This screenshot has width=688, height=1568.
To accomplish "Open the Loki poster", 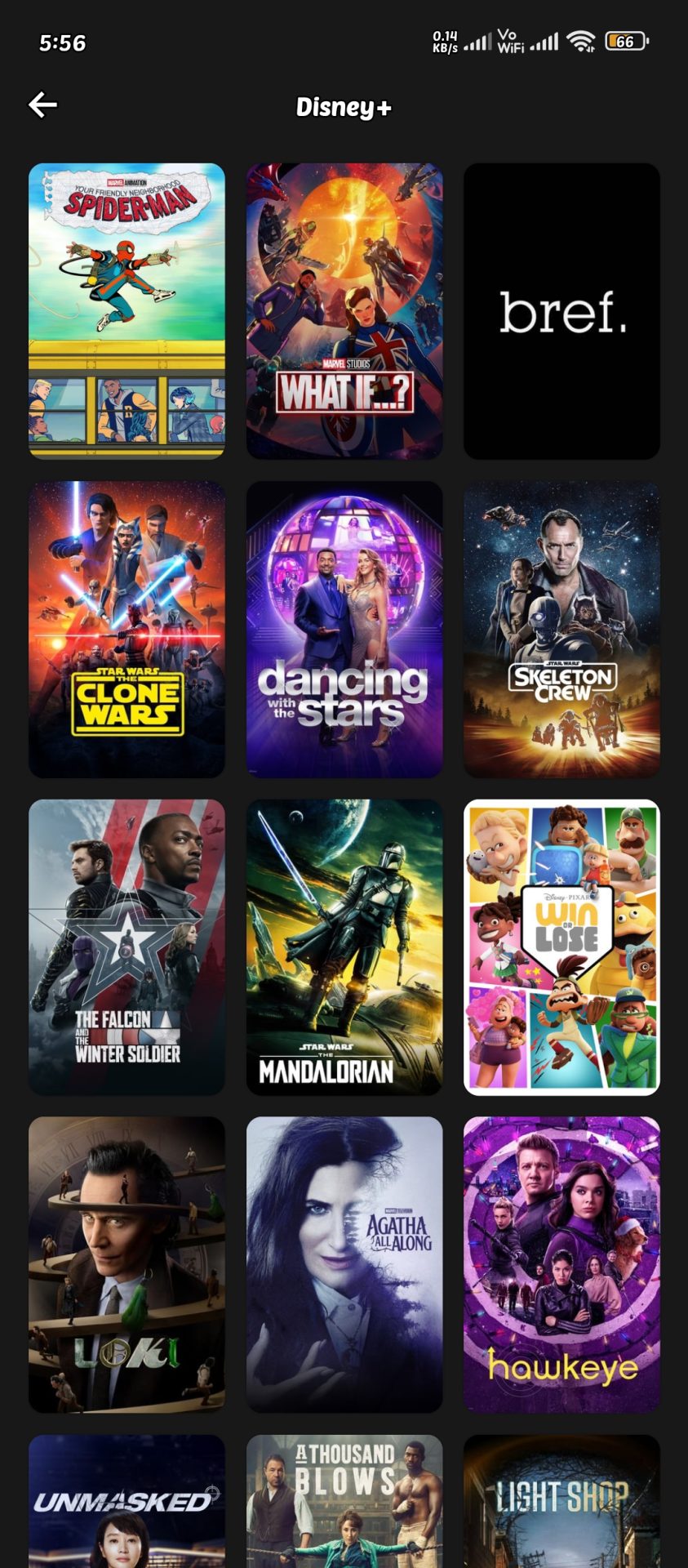I will coord(127,1264).
